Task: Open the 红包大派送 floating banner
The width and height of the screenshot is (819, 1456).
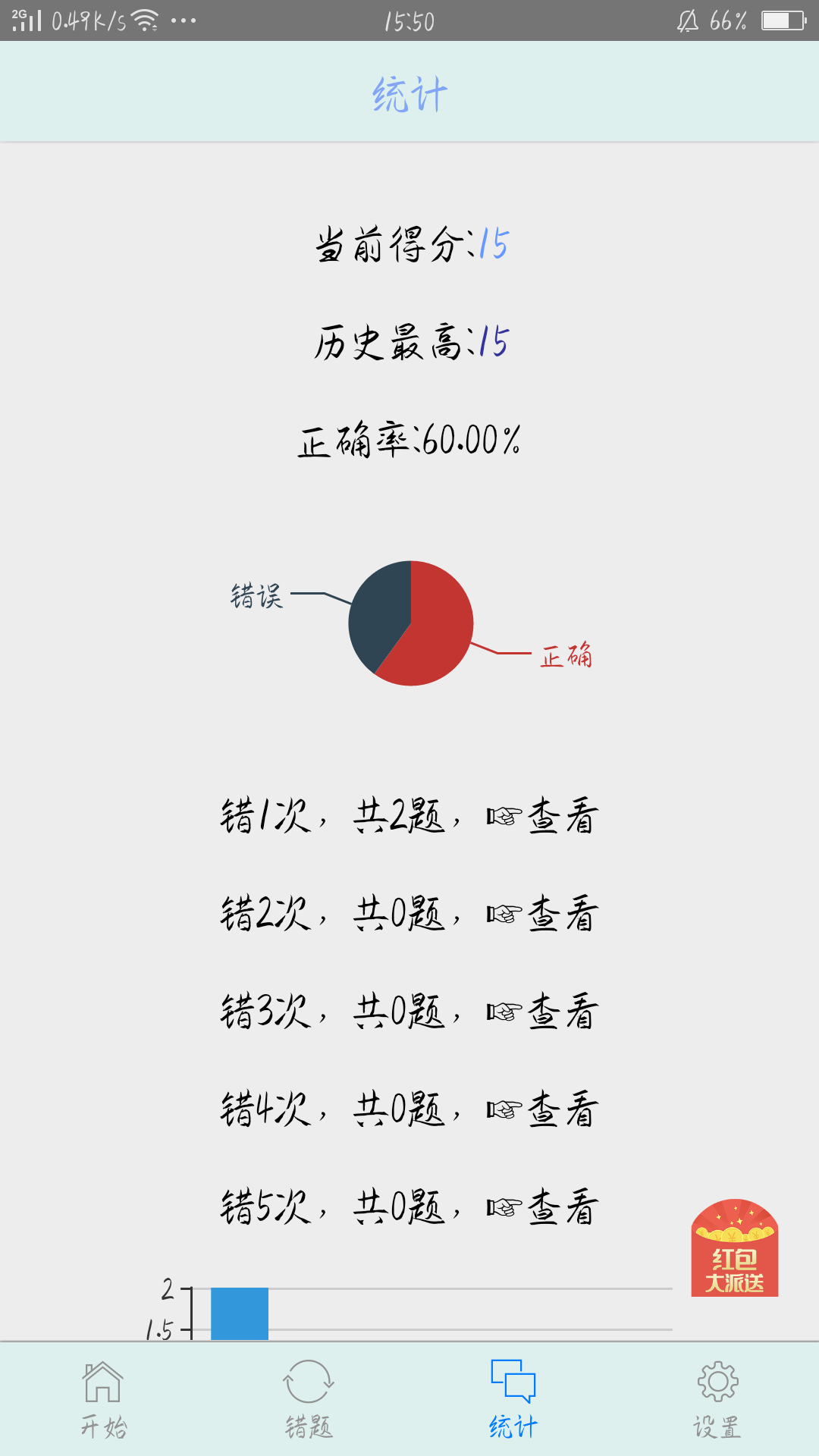Action: pyautogui.click(x=734, y=1247)
